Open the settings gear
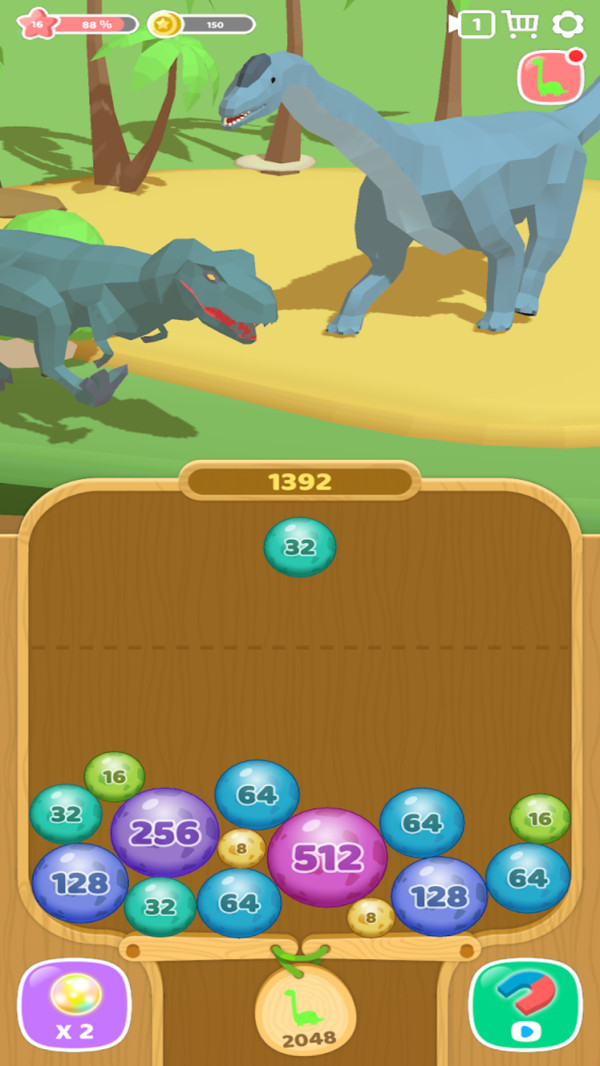 click(568, 24)
